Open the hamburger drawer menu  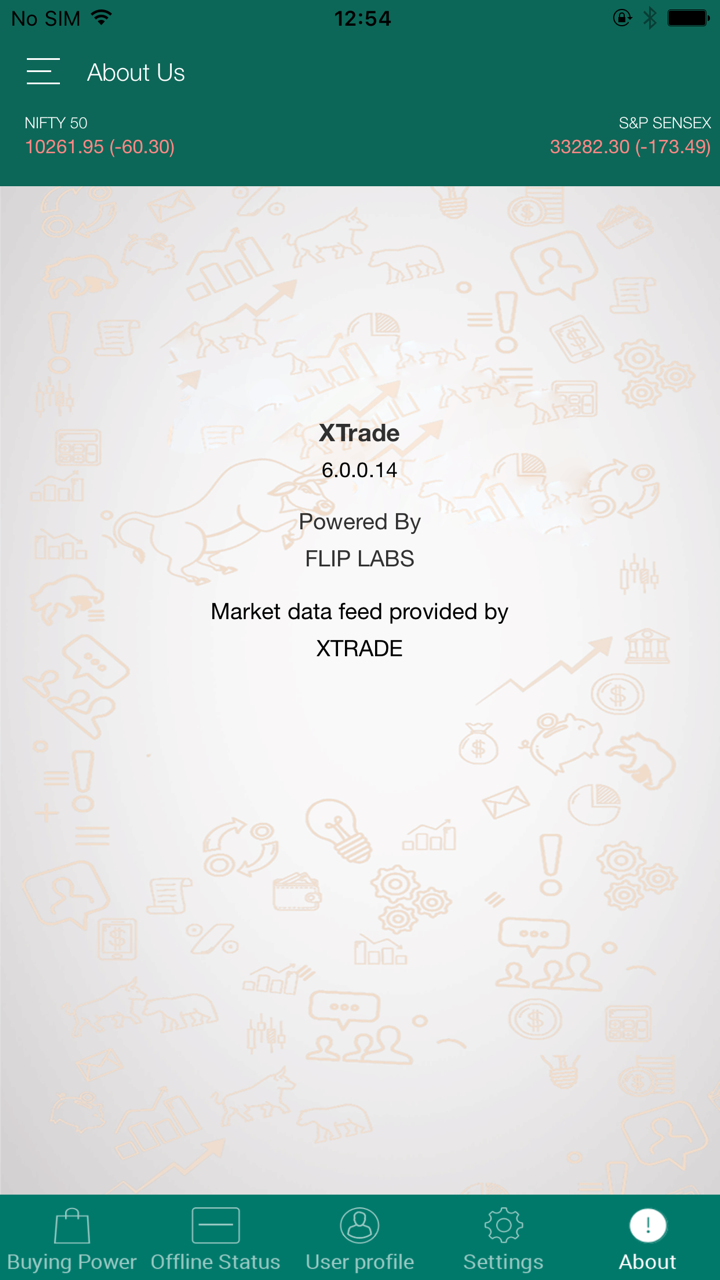(x=43, y=72)
